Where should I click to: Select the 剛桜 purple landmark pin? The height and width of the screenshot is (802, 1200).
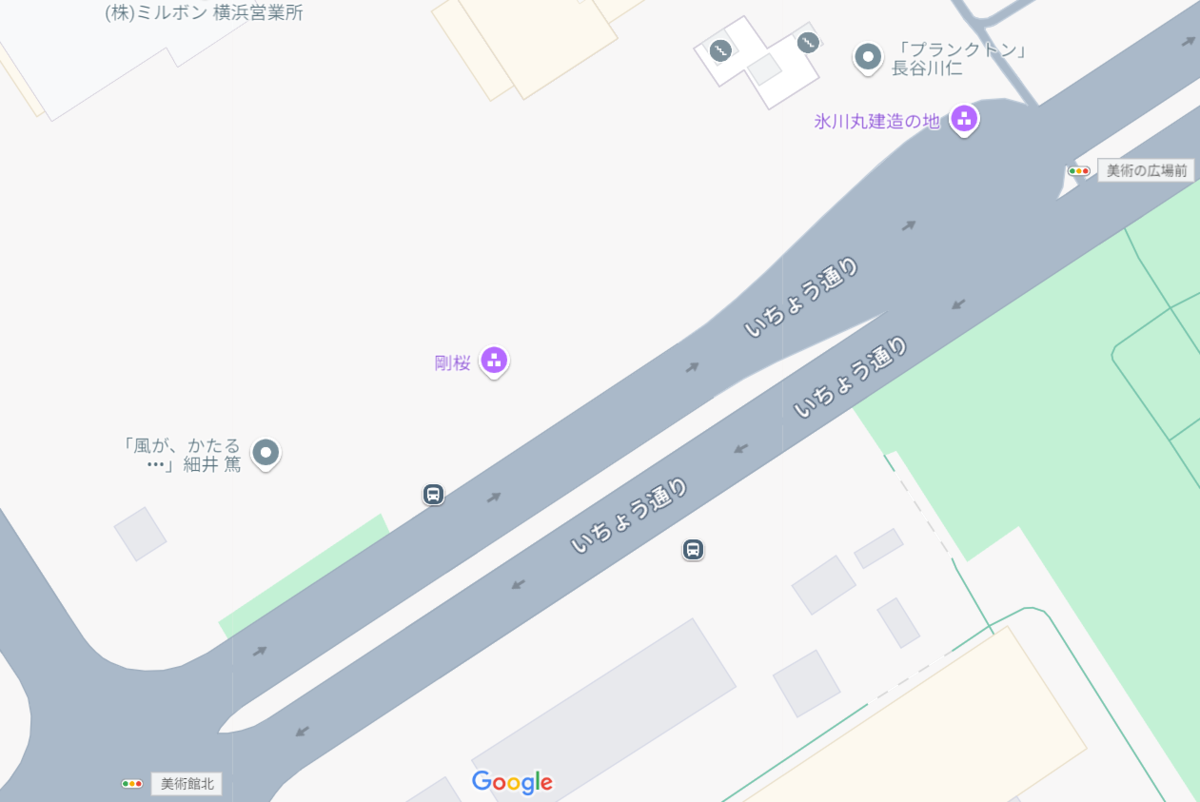[x=494, y=360]
